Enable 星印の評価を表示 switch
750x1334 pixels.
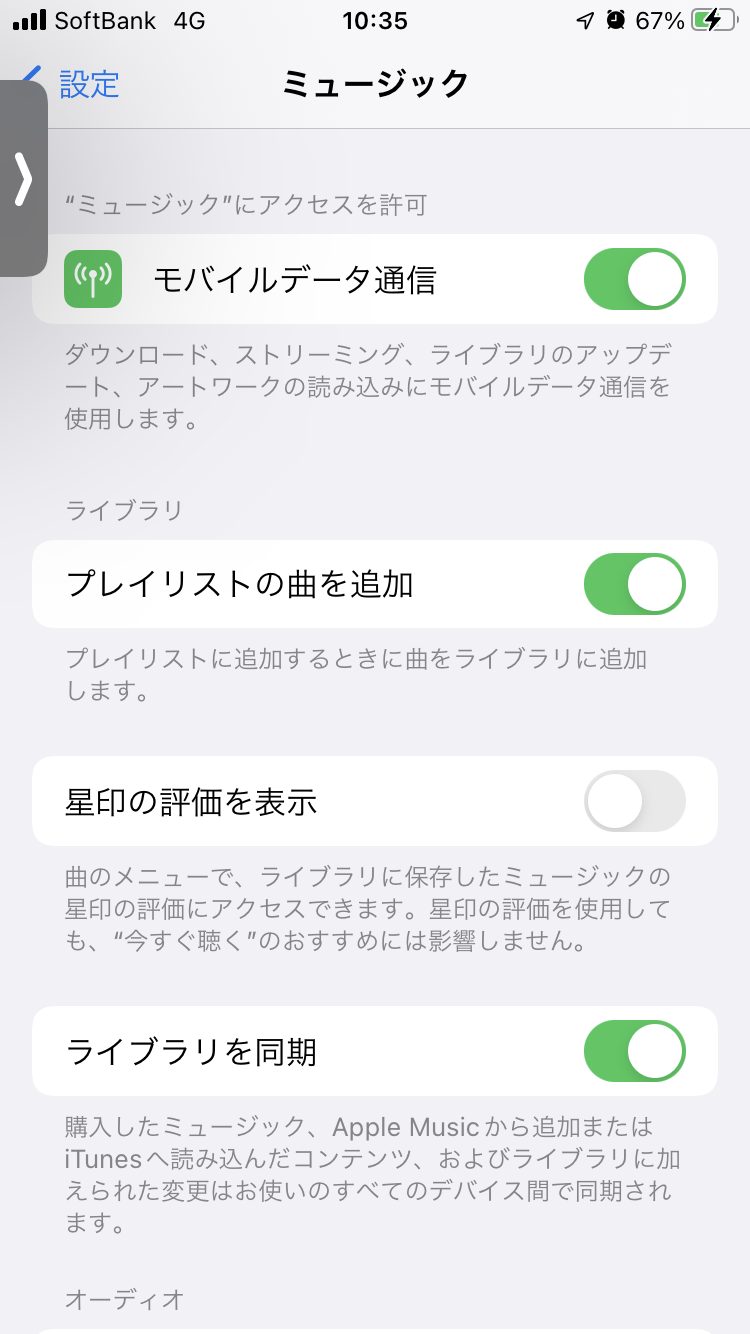coord(634,801)
